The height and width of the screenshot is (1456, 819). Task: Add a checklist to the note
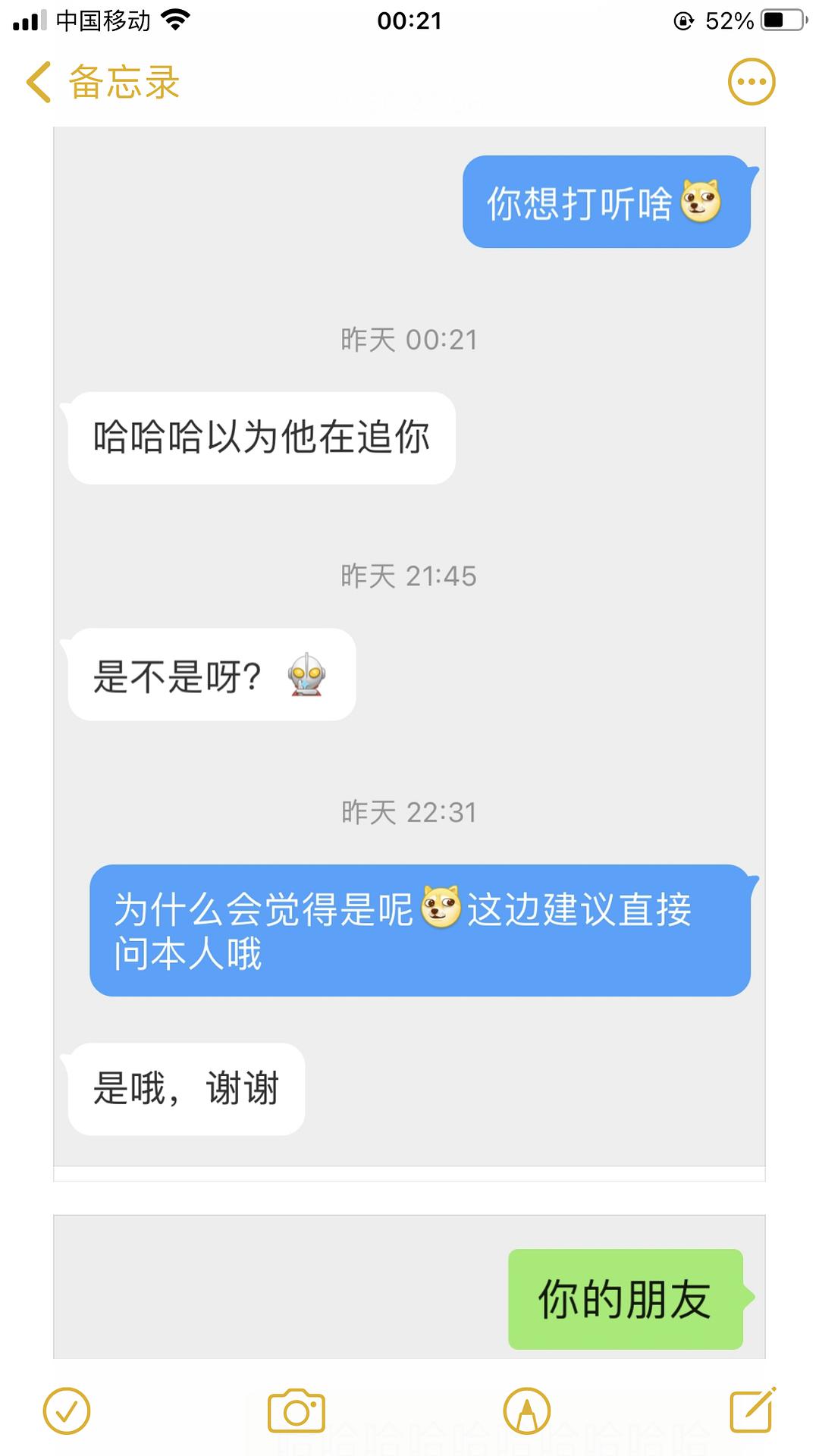point(67,1411)
